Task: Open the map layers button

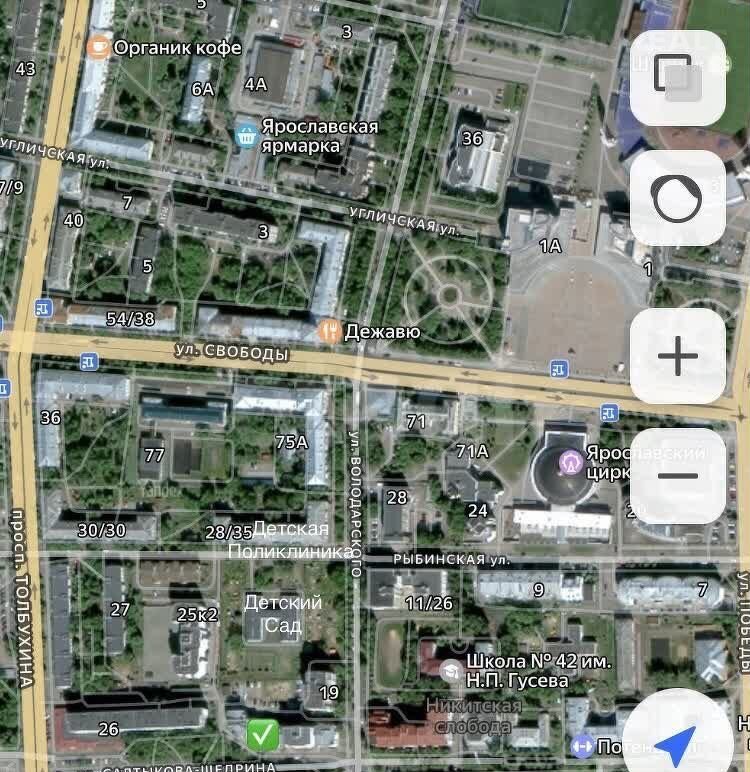Action: coord(678,78)
